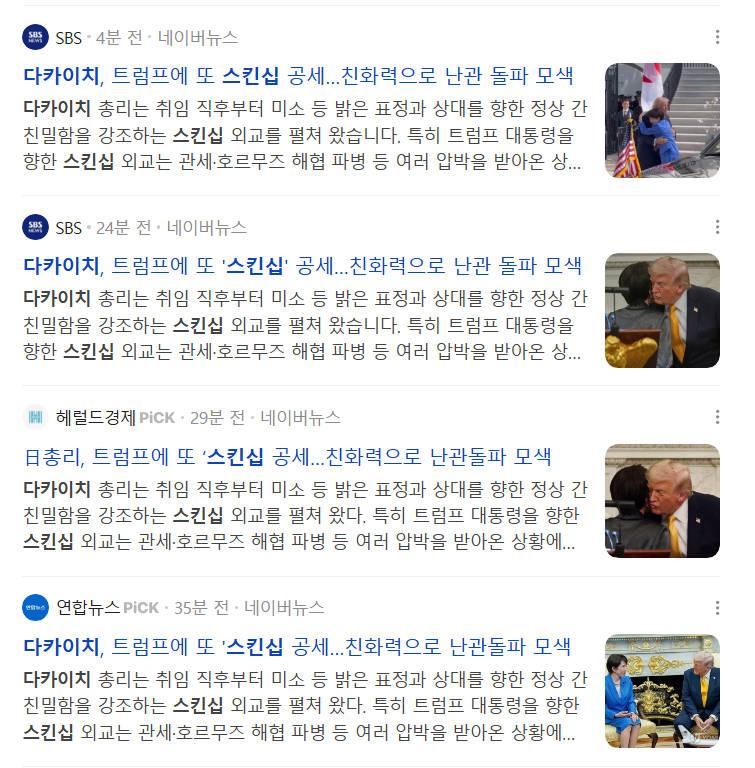Open 네이버뉴스 link of SBS 4분 전 article
This screenshot has height=768, width=755.
click(x=197, y=38)
